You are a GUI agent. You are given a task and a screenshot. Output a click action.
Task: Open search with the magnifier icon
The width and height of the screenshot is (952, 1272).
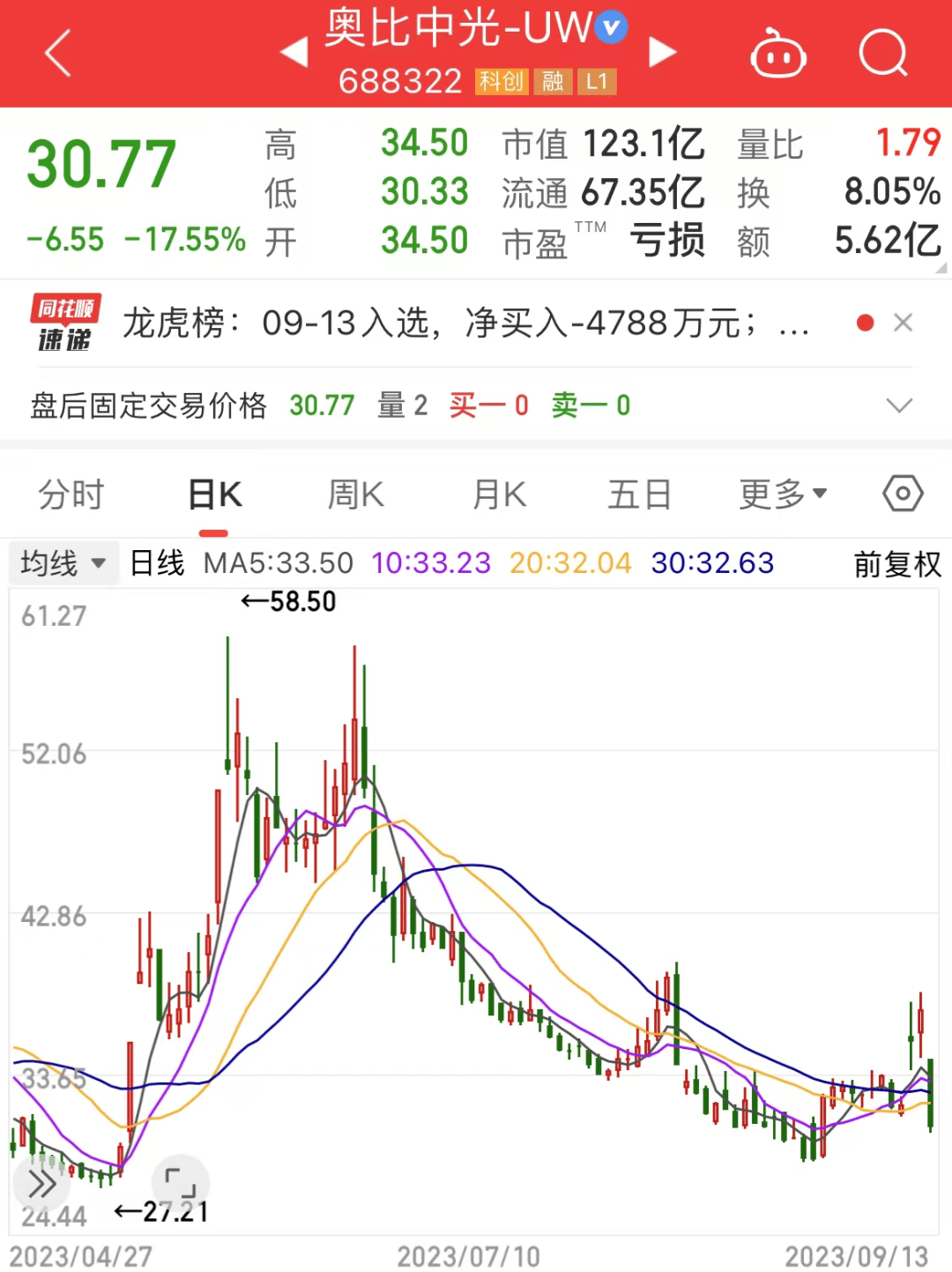tap(882, 55)
